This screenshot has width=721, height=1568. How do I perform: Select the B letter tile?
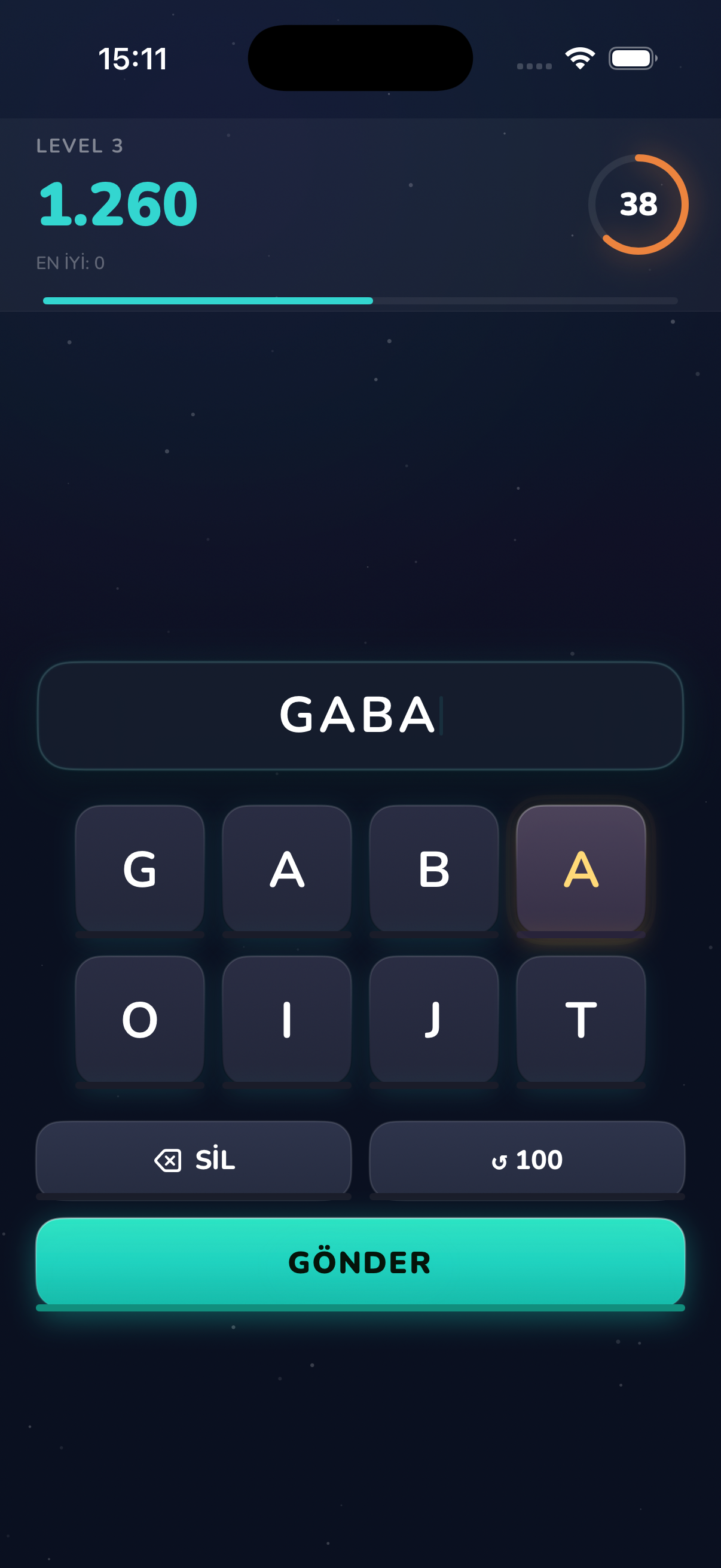[x=434, y=870]
